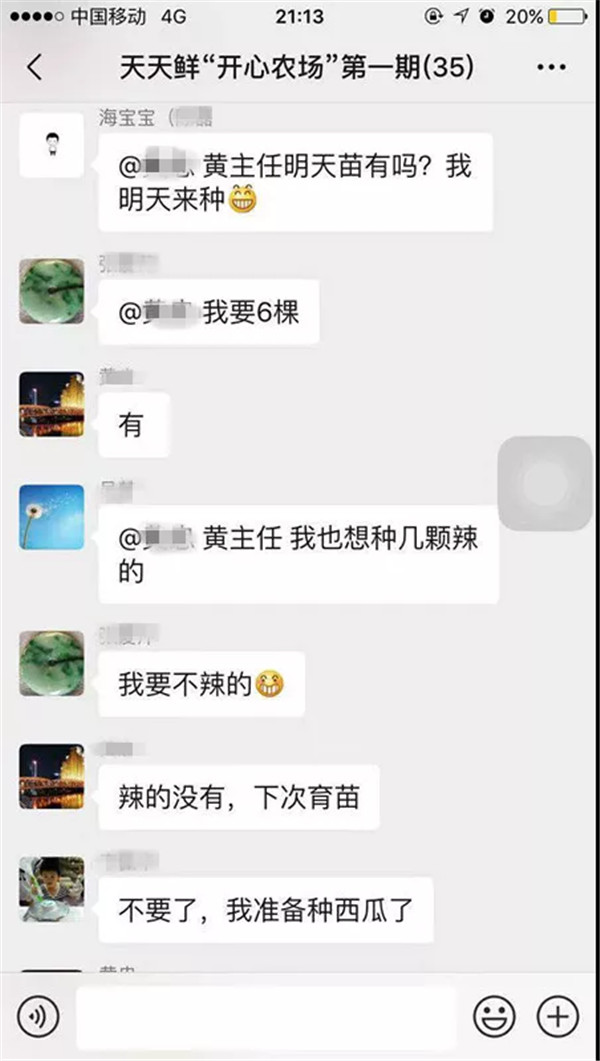This screenshot has width=600, height=1061.
Task: Focus the message text field
Action: (265, 1017)
